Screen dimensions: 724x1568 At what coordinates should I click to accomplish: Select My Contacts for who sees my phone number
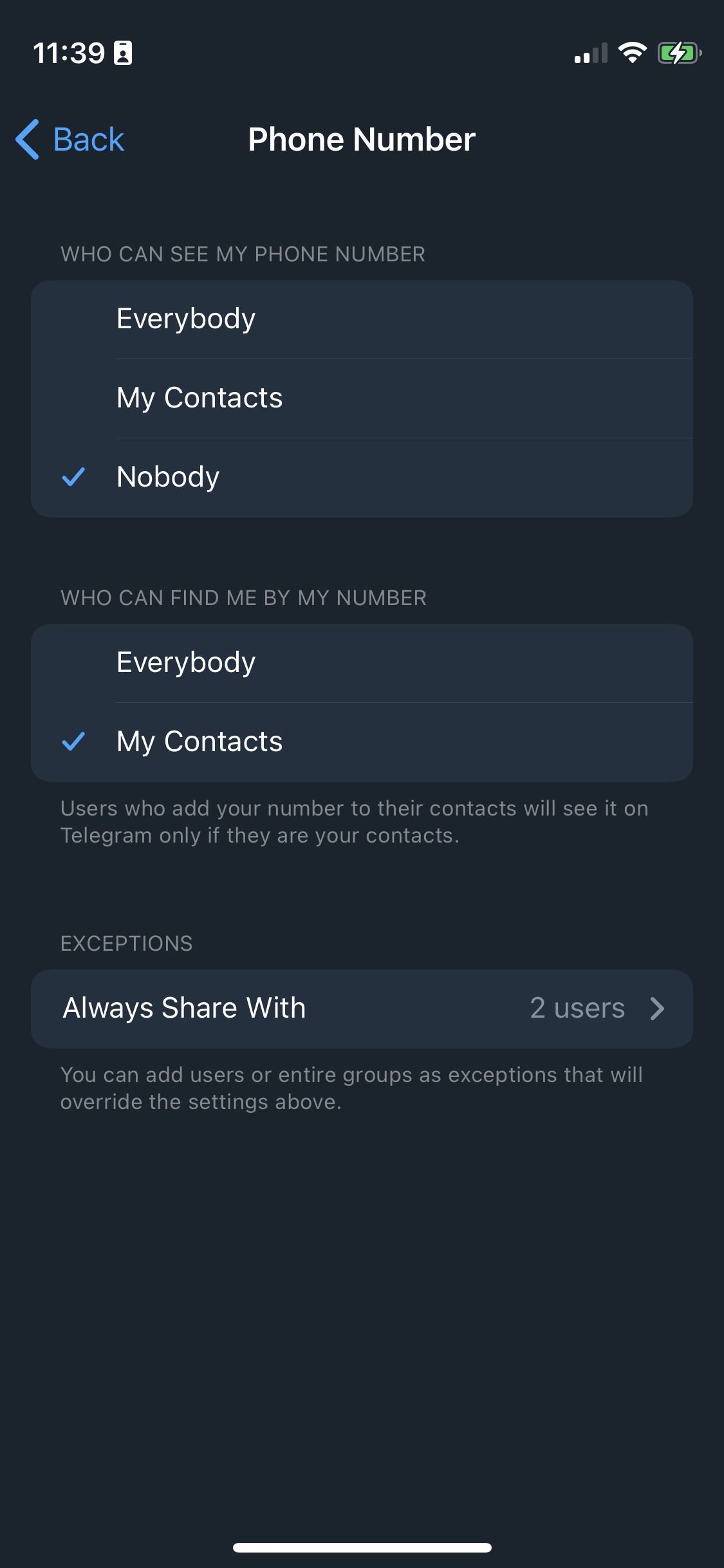point(362,398)
